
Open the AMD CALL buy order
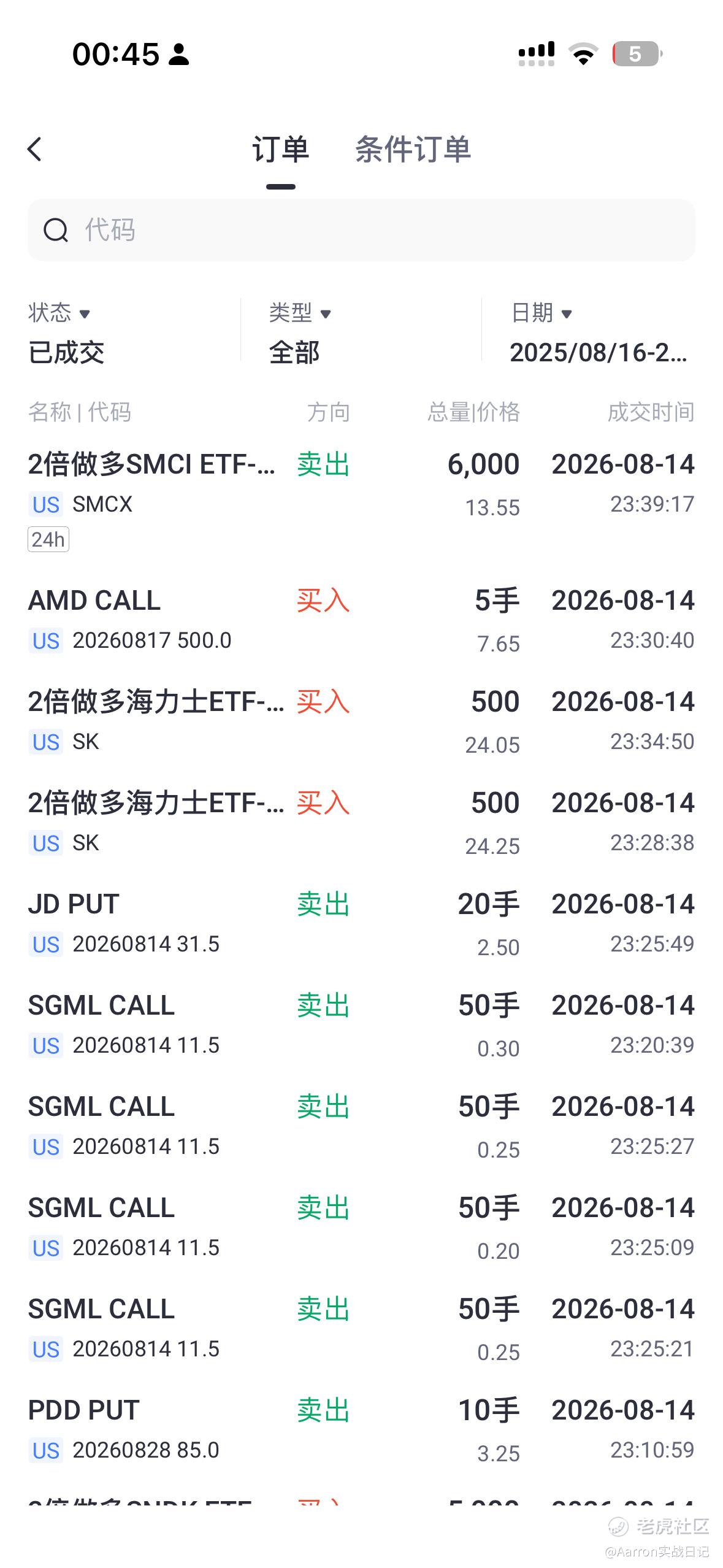[361, 620]
